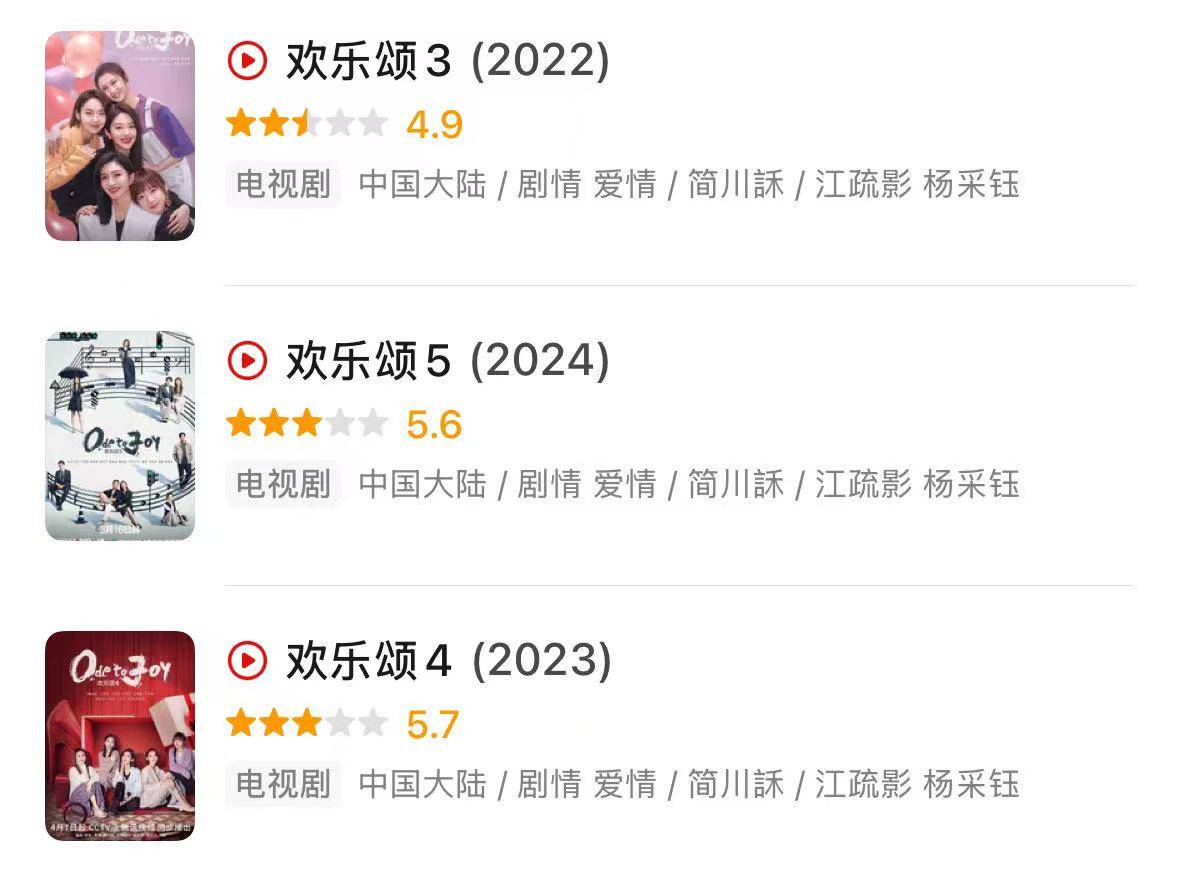Open the 欢乐颂4 (2023) result

click(448, 661)
